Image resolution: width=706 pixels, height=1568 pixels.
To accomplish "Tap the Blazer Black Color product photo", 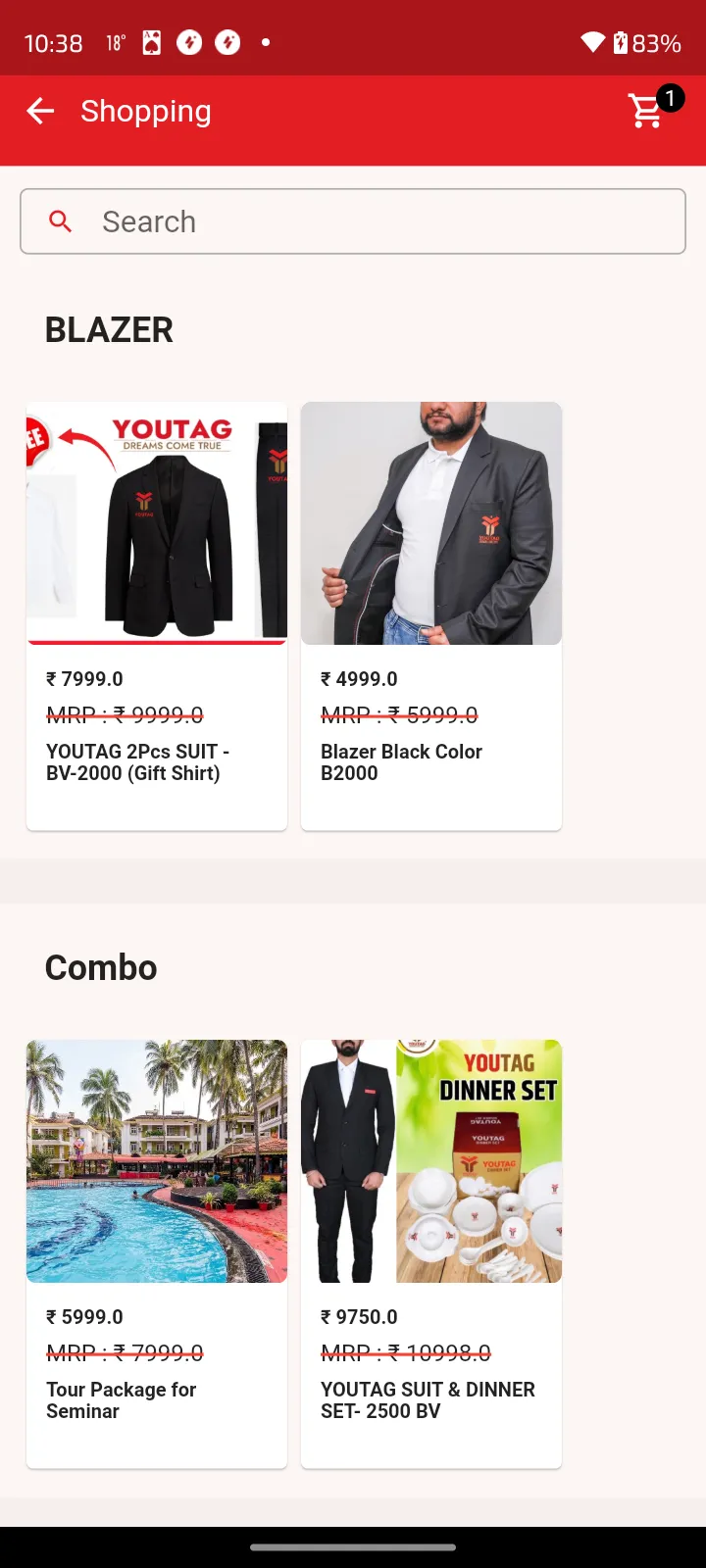I will tap(431, 522).
